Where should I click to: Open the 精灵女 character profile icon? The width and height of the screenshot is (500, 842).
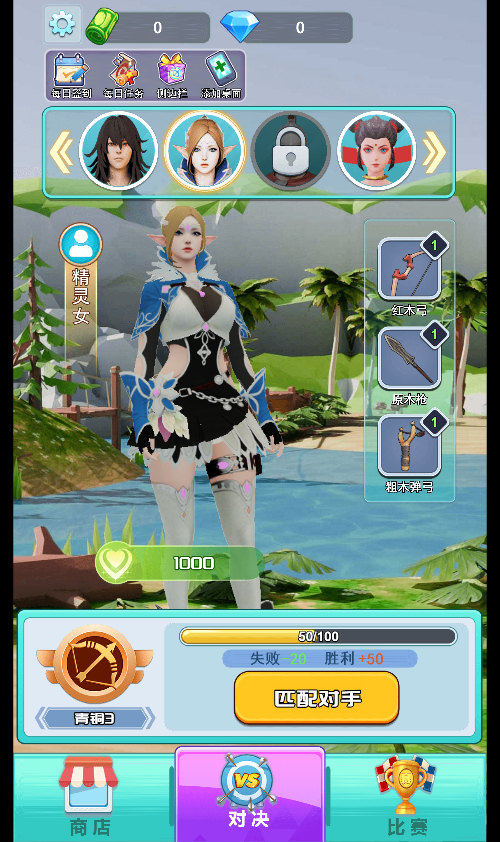pyautogui.click(x=81, y=244)
